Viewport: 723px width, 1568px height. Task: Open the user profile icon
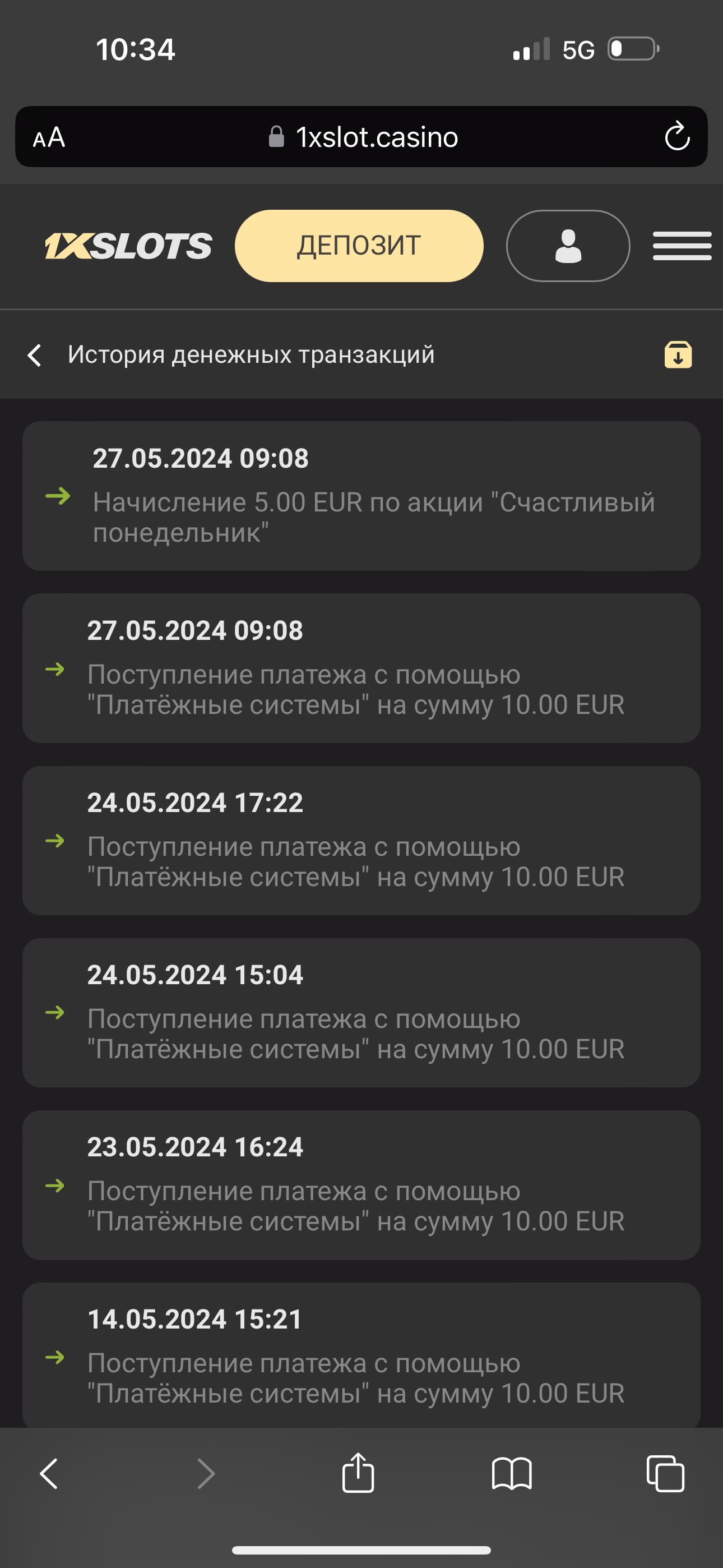(x=568, y=246)
